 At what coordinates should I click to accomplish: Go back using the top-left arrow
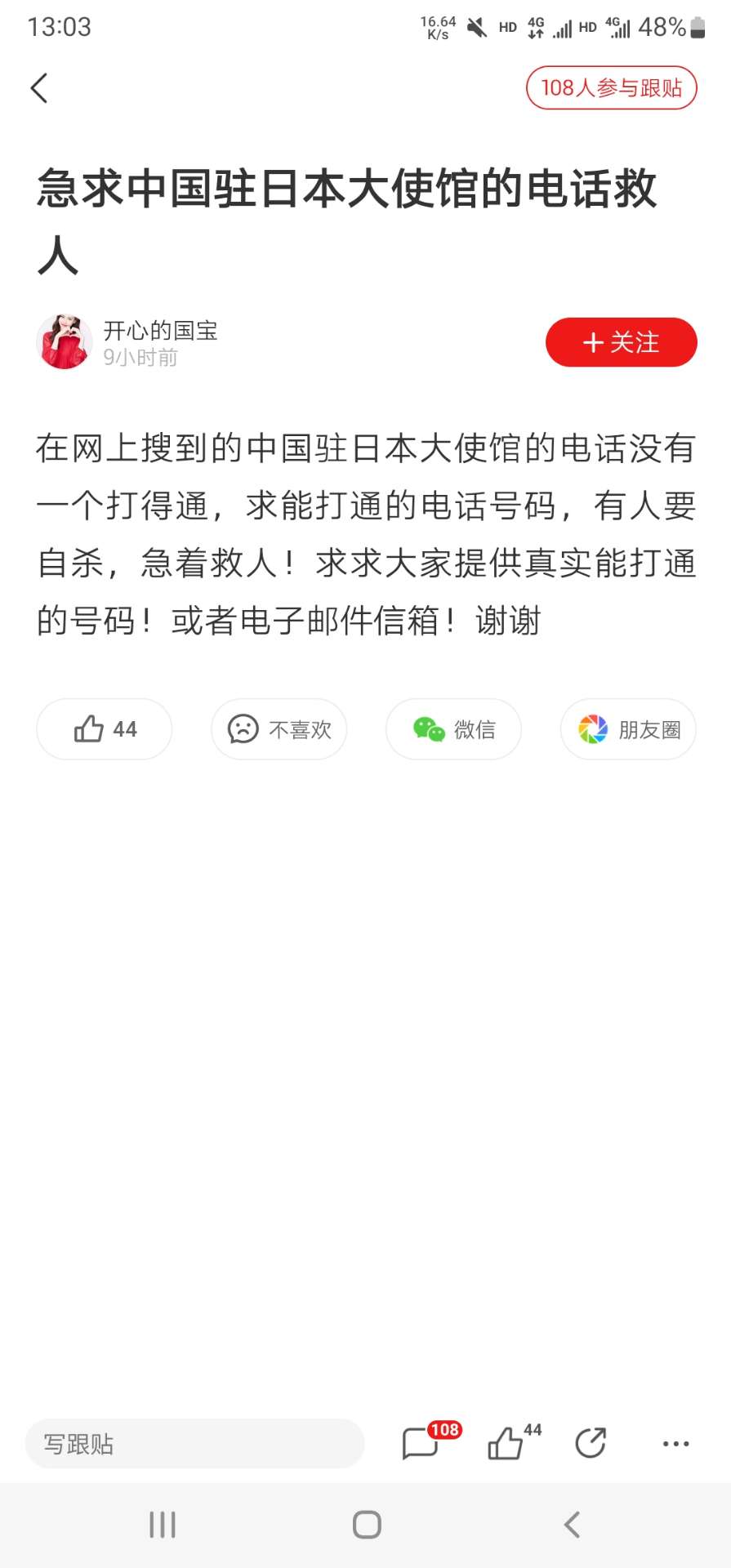(39, 88)
